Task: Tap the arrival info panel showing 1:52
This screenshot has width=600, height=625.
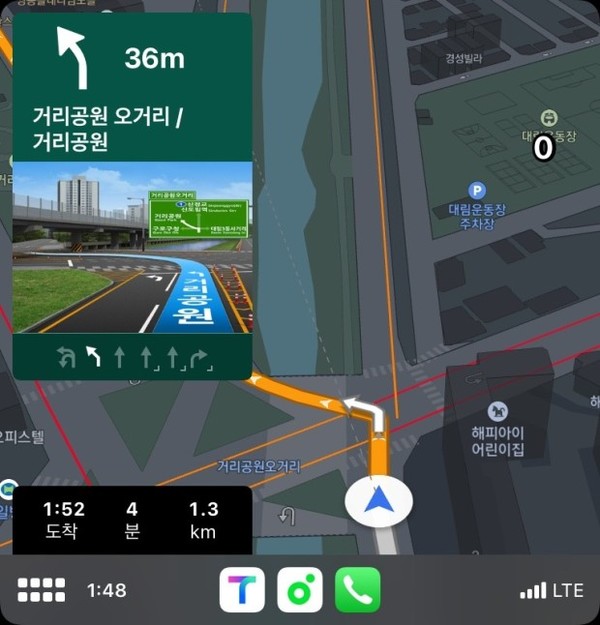Action: (x=132, y=520)
